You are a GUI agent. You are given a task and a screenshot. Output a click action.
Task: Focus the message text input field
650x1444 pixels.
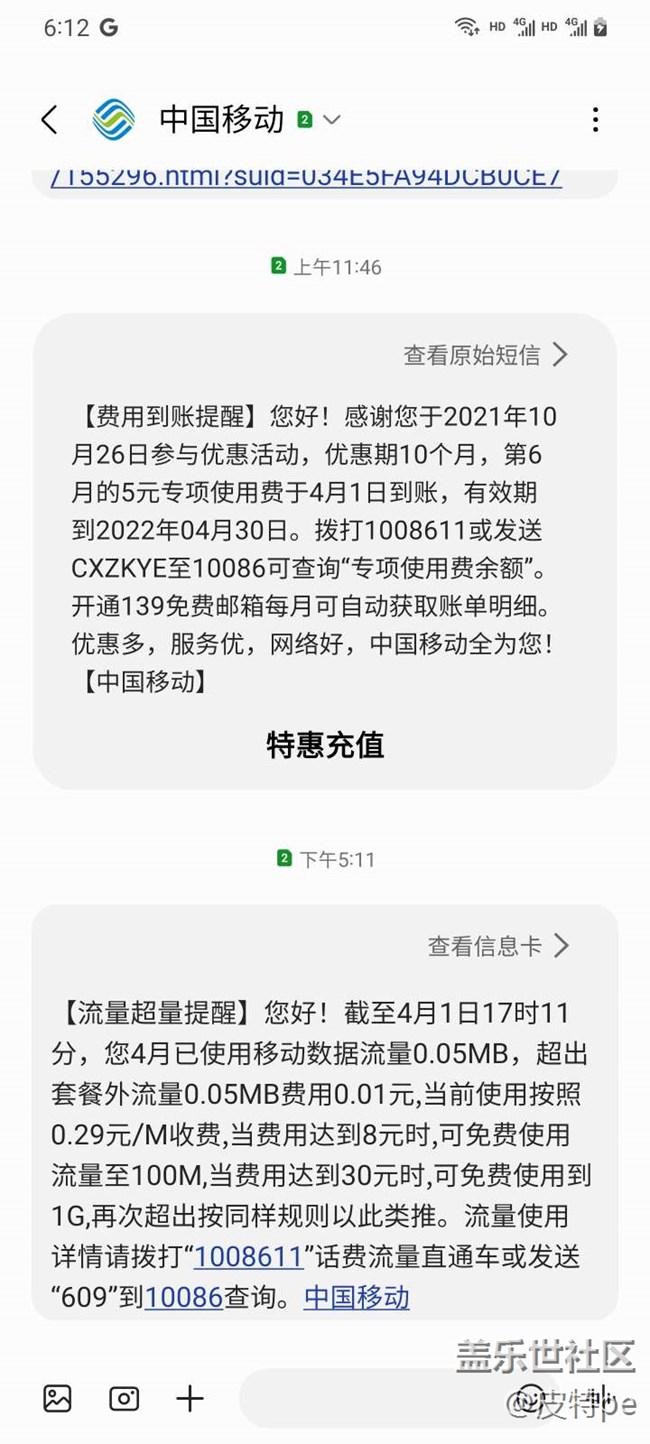click(370, 1398)
